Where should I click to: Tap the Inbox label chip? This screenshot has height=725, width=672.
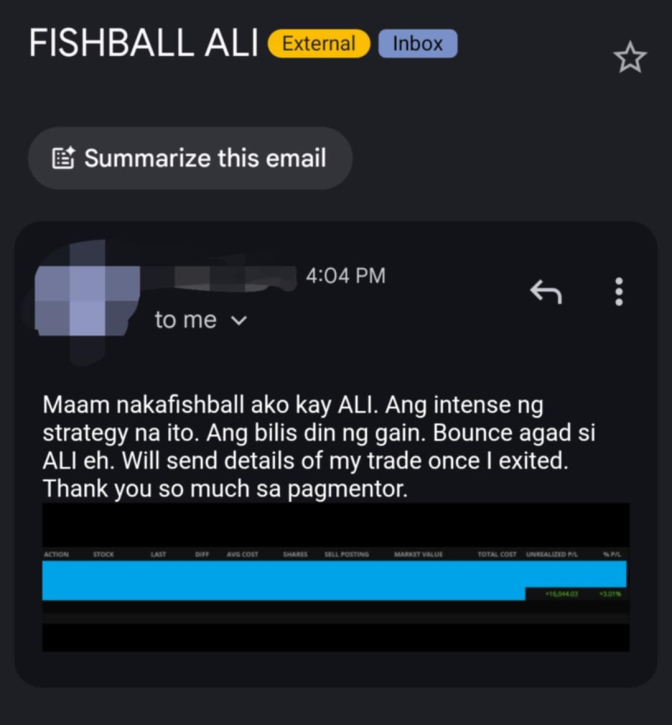pyautogui.click(x=417, y=44)
